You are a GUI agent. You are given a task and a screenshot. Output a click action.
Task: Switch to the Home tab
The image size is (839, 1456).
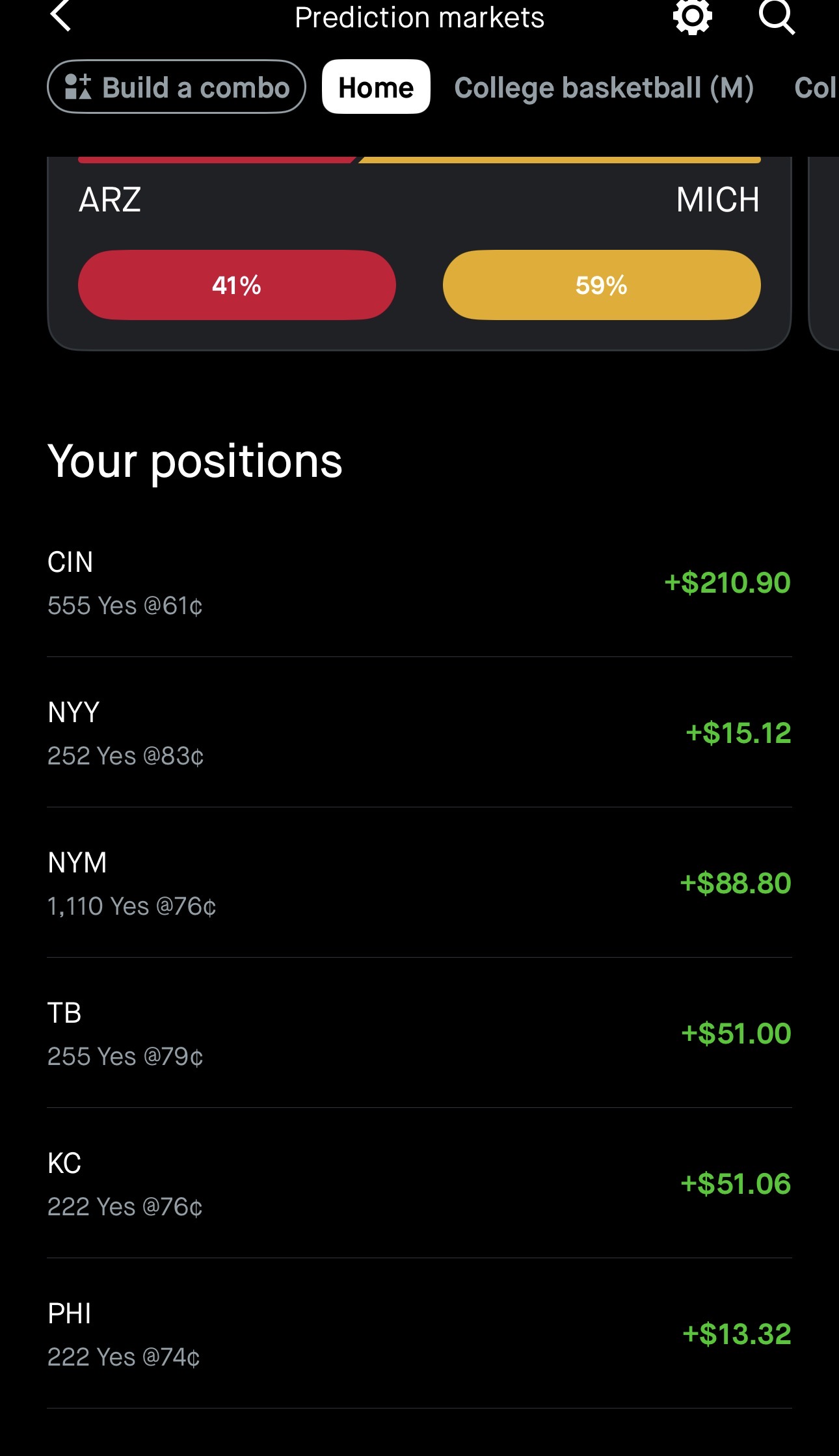(376, 87)
